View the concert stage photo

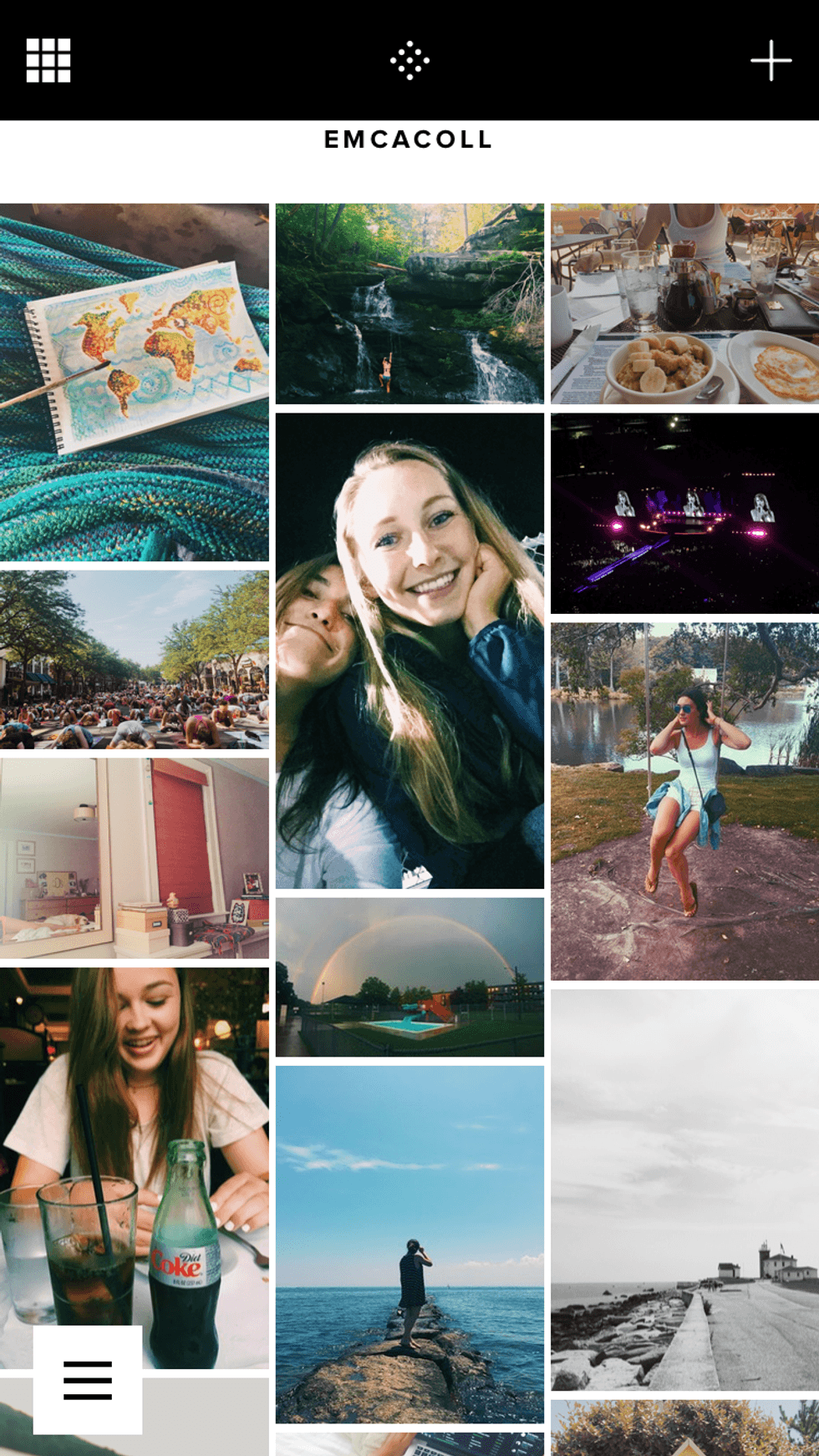[684, 513]
